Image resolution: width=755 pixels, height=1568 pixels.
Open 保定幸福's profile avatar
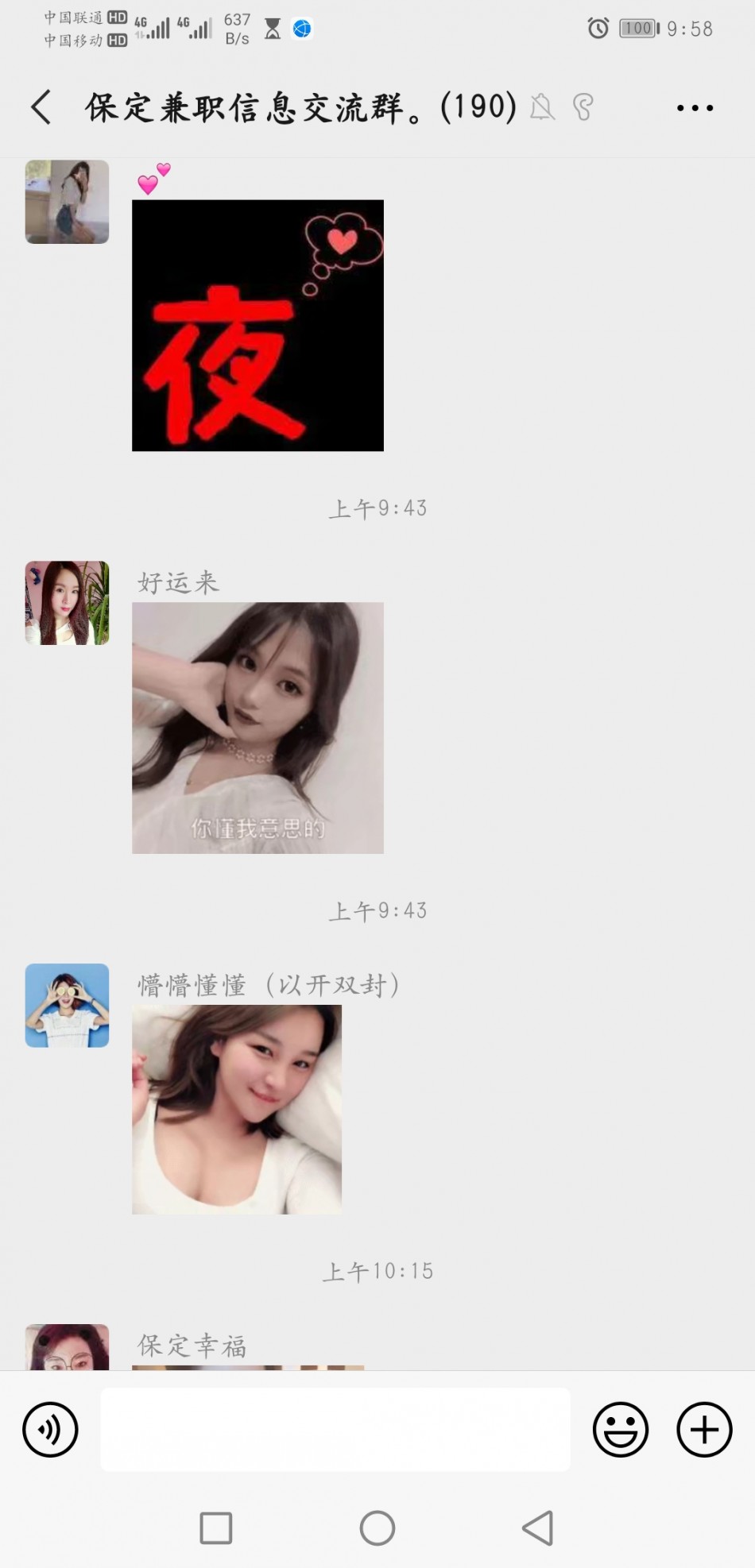click(x=67, y=1346)
